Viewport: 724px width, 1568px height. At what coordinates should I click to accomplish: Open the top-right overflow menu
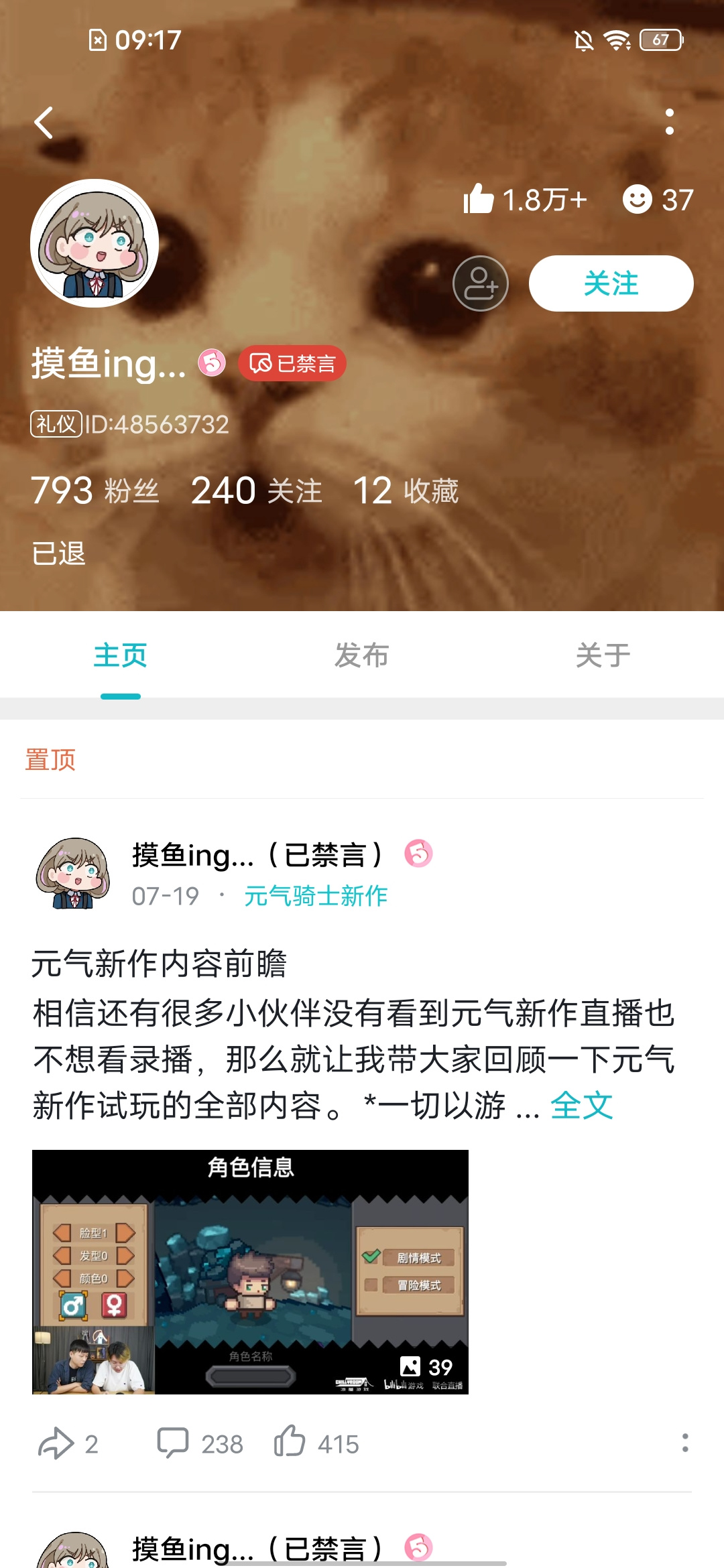point(669,122)
